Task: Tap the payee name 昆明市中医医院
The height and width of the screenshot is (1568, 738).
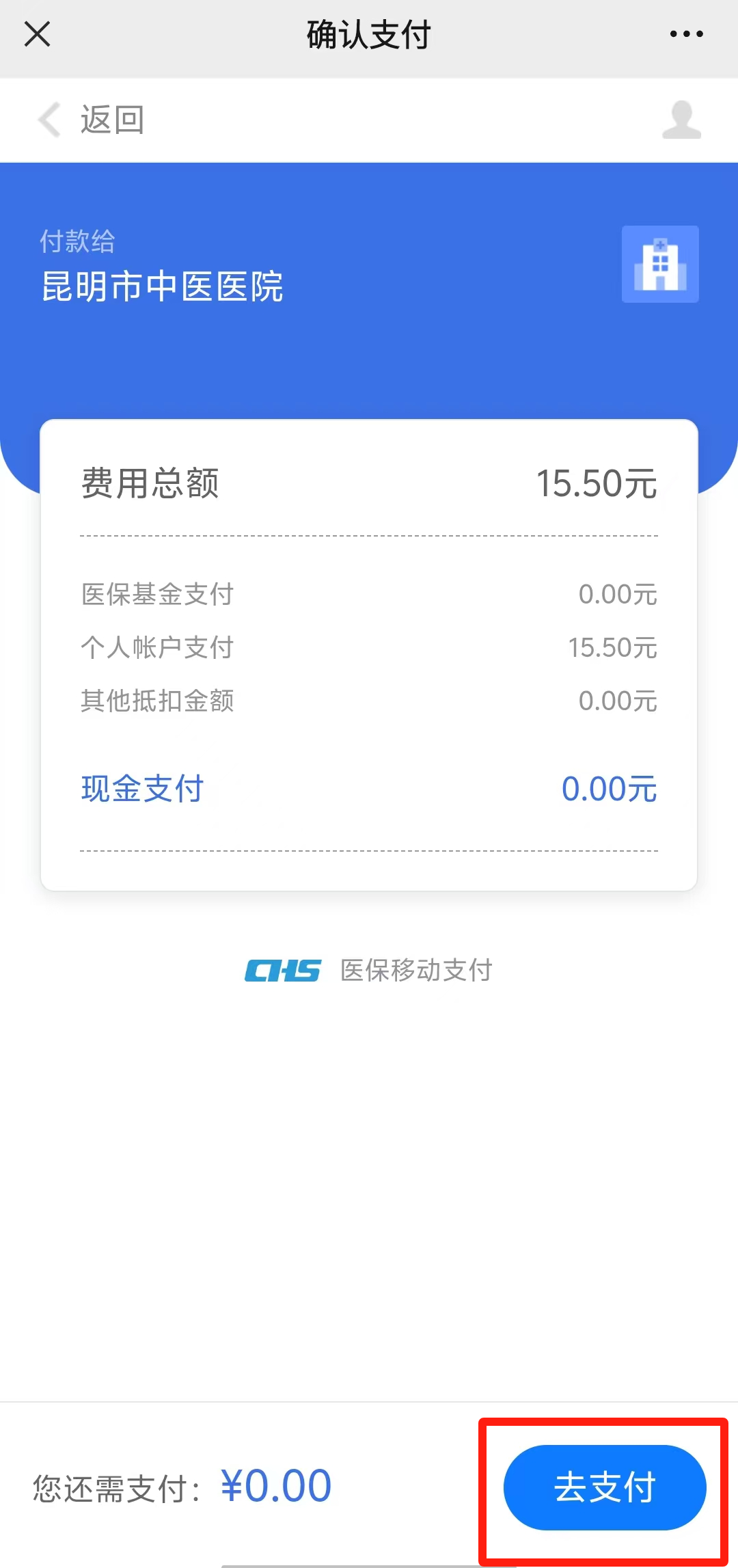Action: pyautogui.click(x=164, y=286)
